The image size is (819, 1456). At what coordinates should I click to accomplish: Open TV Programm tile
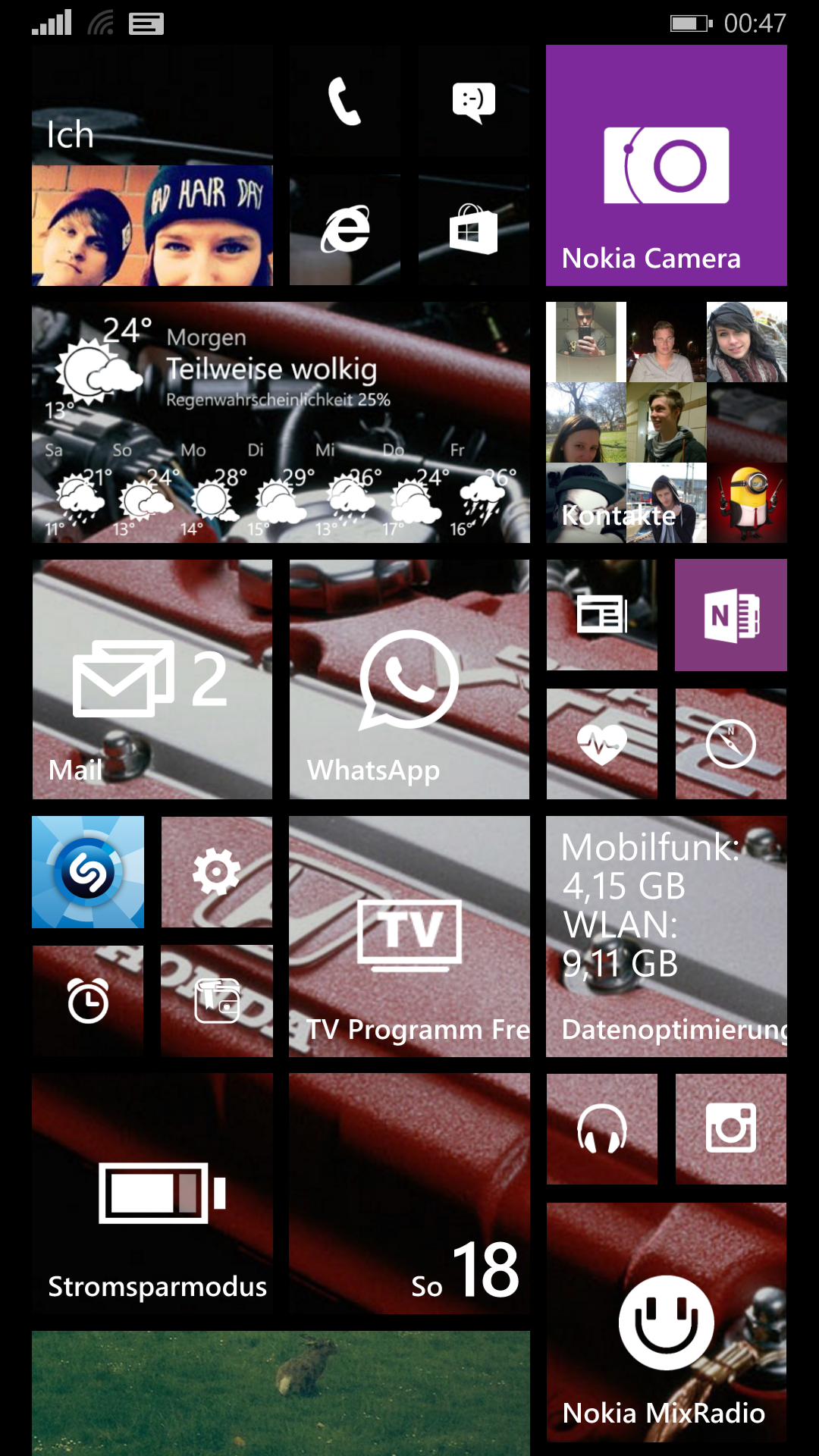coord(409,937)
